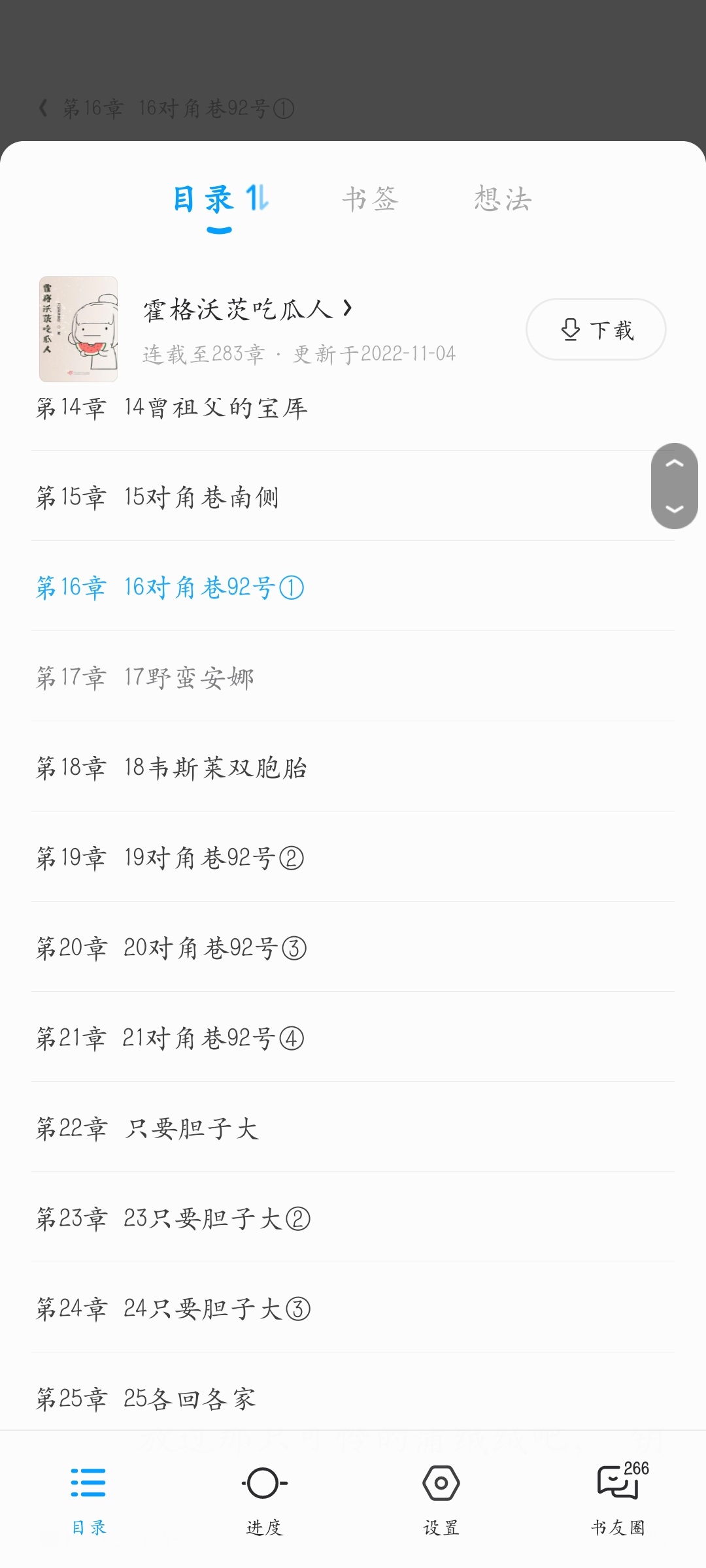Go back via the chapter title arrow
This screenshot has height=1568, width=706.
43,108
